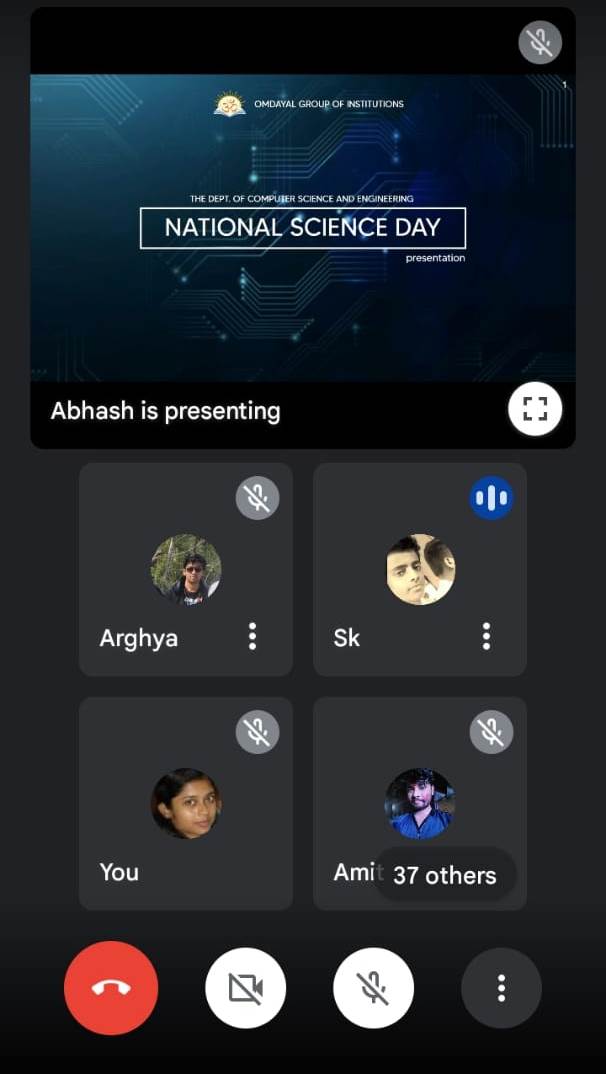Unmute your microphone
The width and height of the screenshot is (606, 1074).
[373, 988]
